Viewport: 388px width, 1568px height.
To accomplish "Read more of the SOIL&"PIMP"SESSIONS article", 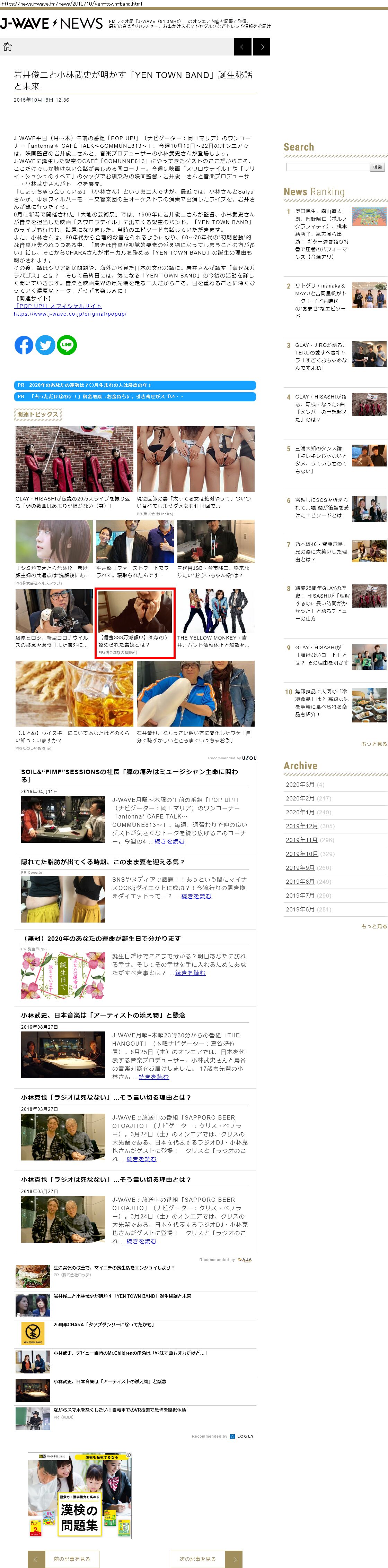I will click(169, 841).
